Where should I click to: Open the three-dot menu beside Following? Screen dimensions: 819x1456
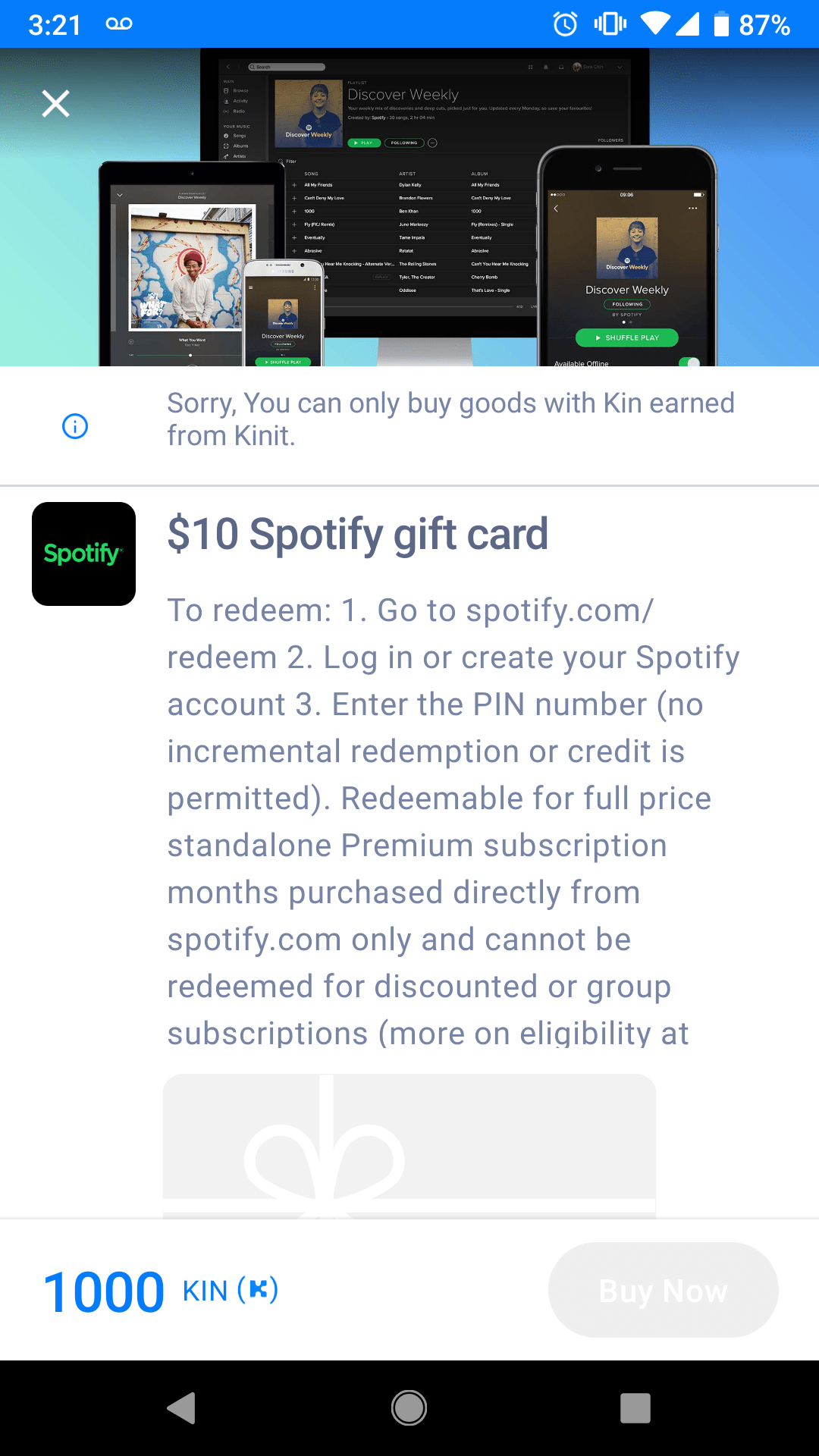click(432, 143)
